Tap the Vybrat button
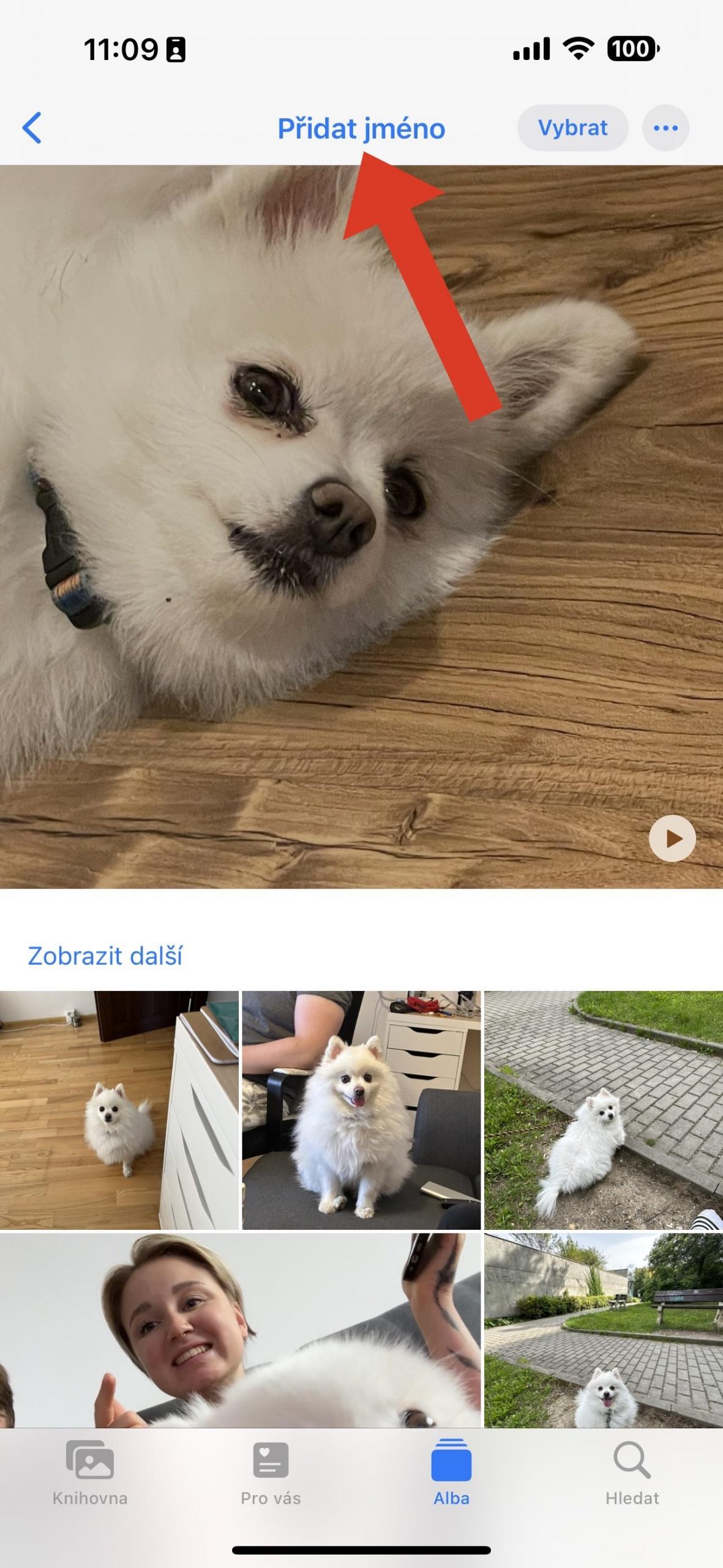This screenshot has width=723, height=1568. pos(573,128)
